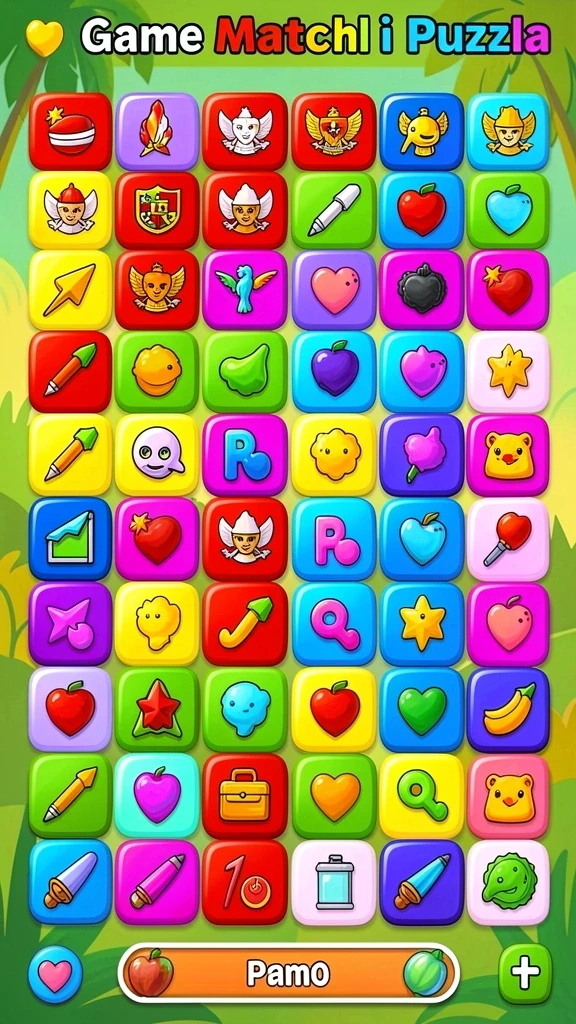Select the purple plum tile
This screenshot has width=576, height=1024.
coord(334,372)
